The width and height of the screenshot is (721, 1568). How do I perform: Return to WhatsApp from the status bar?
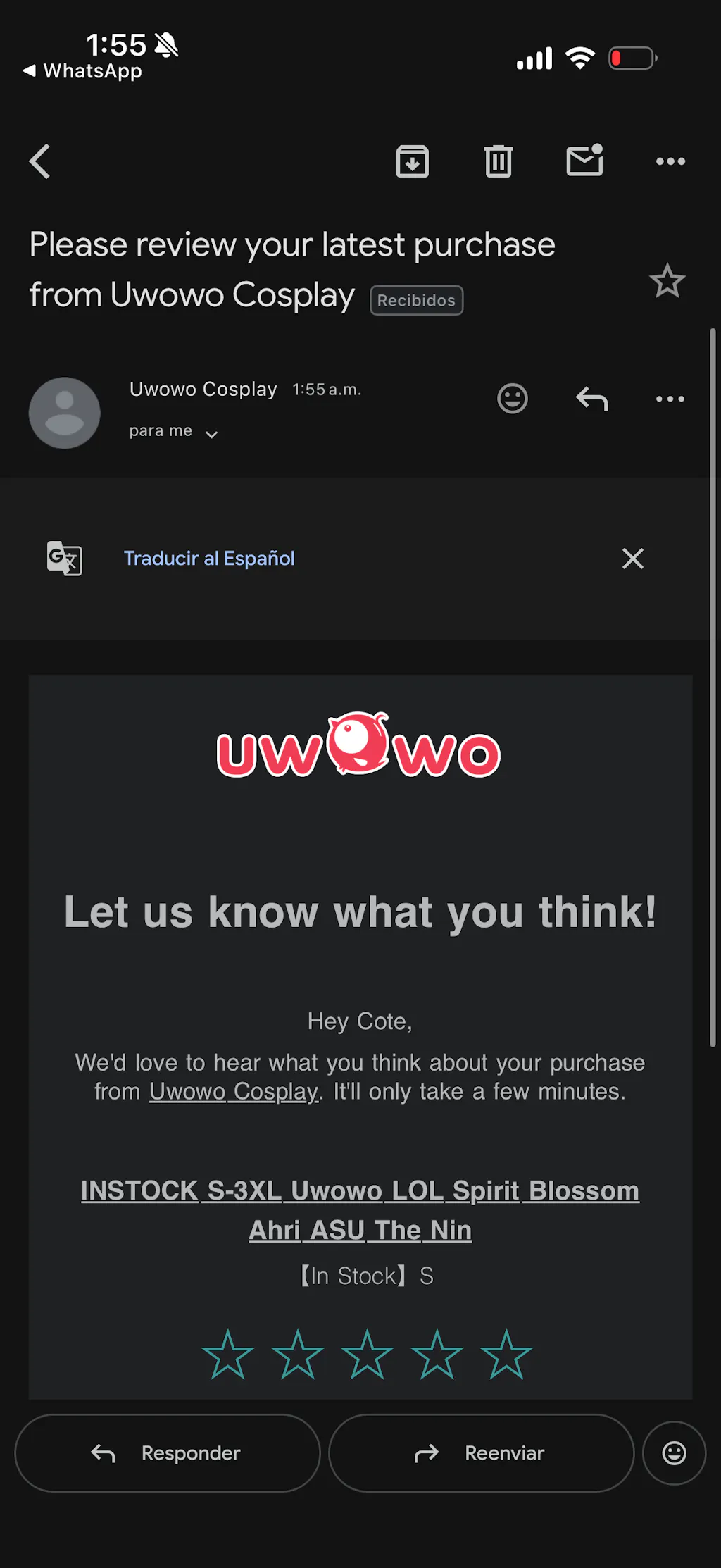click(82, 71)
